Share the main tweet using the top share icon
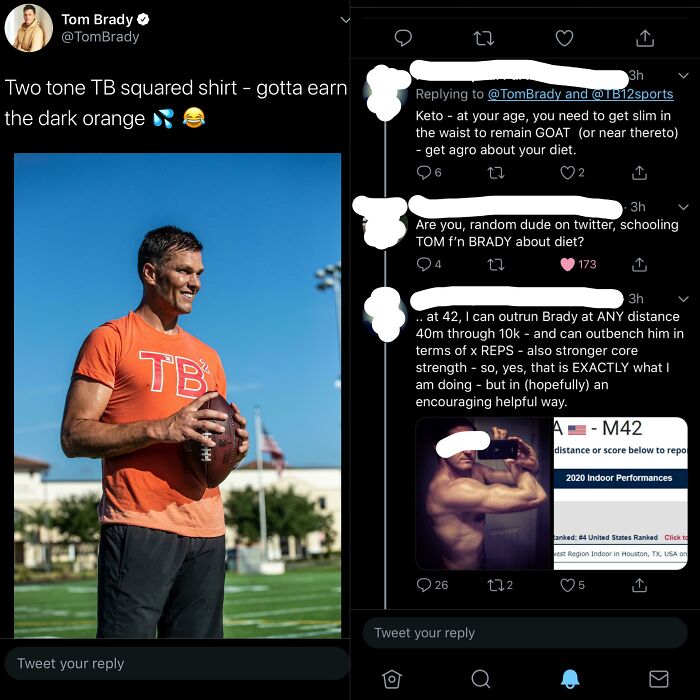The height and width of the screenshot is (700, 700). 645,38
